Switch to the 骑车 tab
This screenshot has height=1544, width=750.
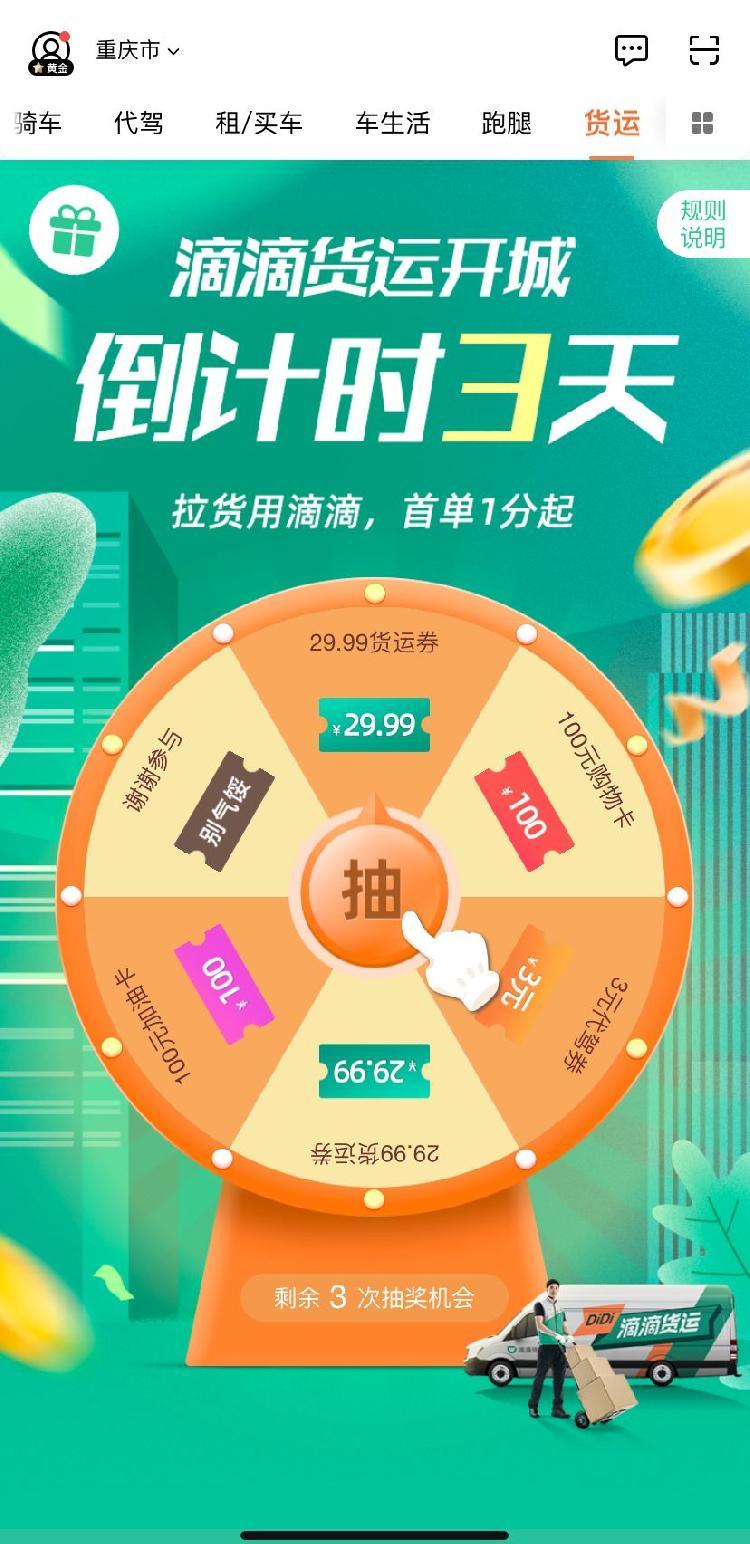tap(38, 123)
